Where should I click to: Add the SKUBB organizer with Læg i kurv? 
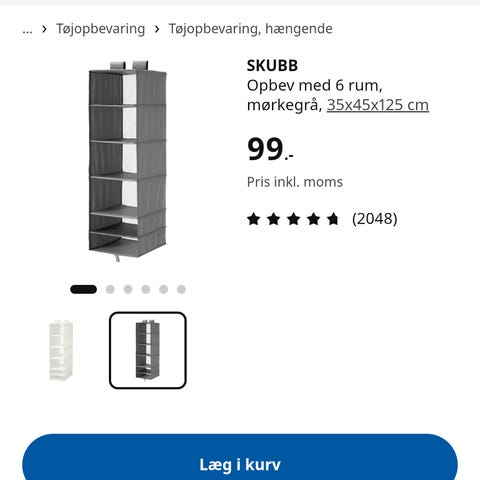pyautogui.click(x=240, y=463)
